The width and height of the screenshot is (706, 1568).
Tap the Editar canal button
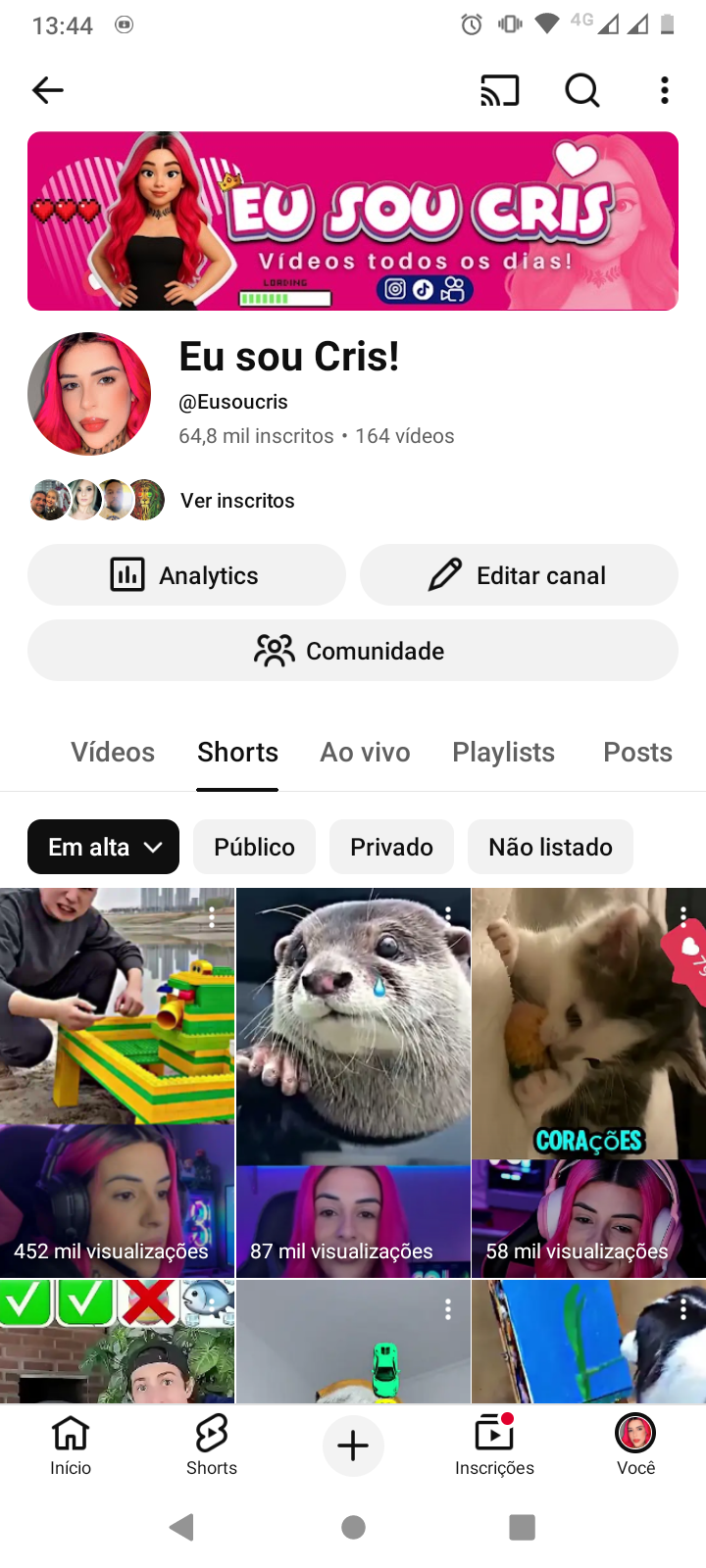[x=519, y=575]
